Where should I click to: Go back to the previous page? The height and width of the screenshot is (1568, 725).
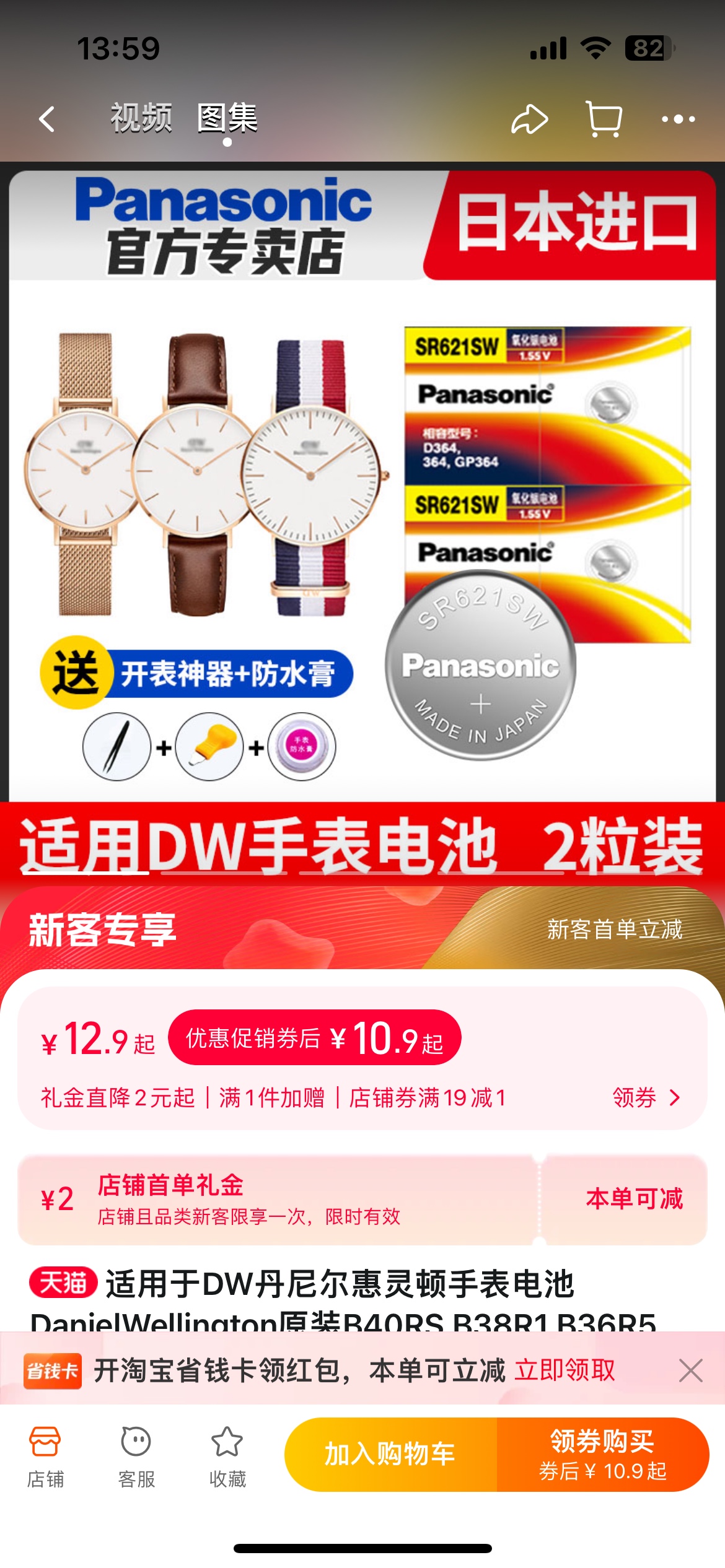coord(47,118)
